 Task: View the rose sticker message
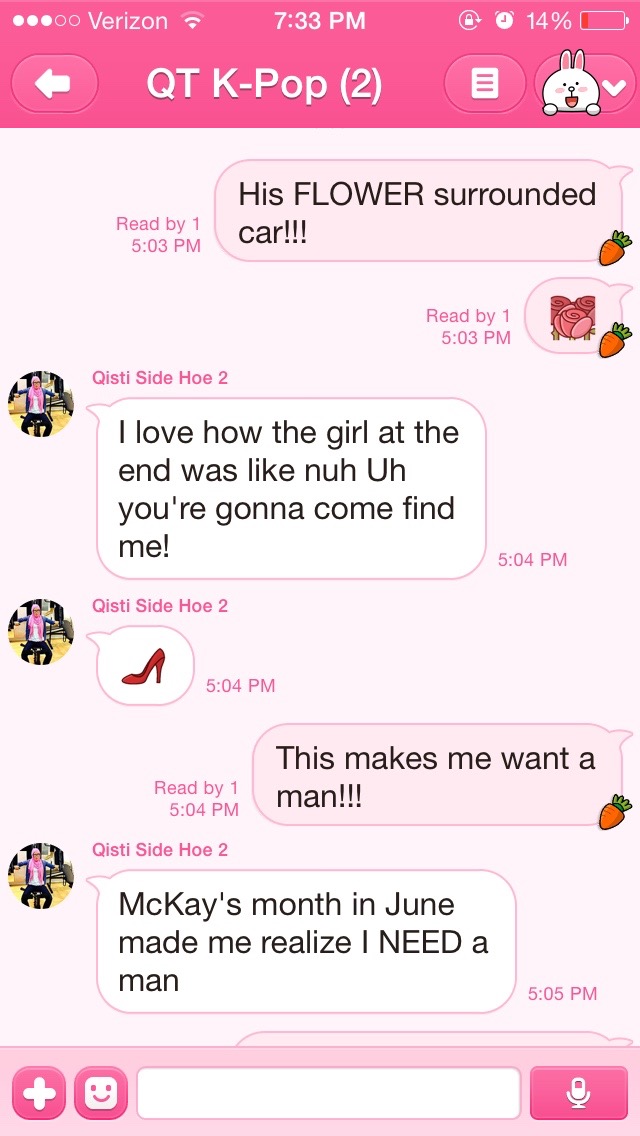[x=572, y=317]
